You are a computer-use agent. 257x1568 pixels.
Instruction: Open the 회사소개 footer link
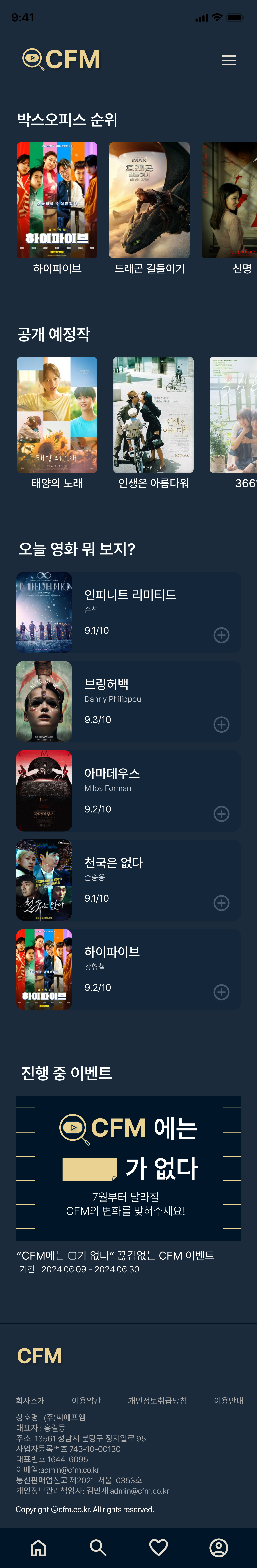(30, 1401)
